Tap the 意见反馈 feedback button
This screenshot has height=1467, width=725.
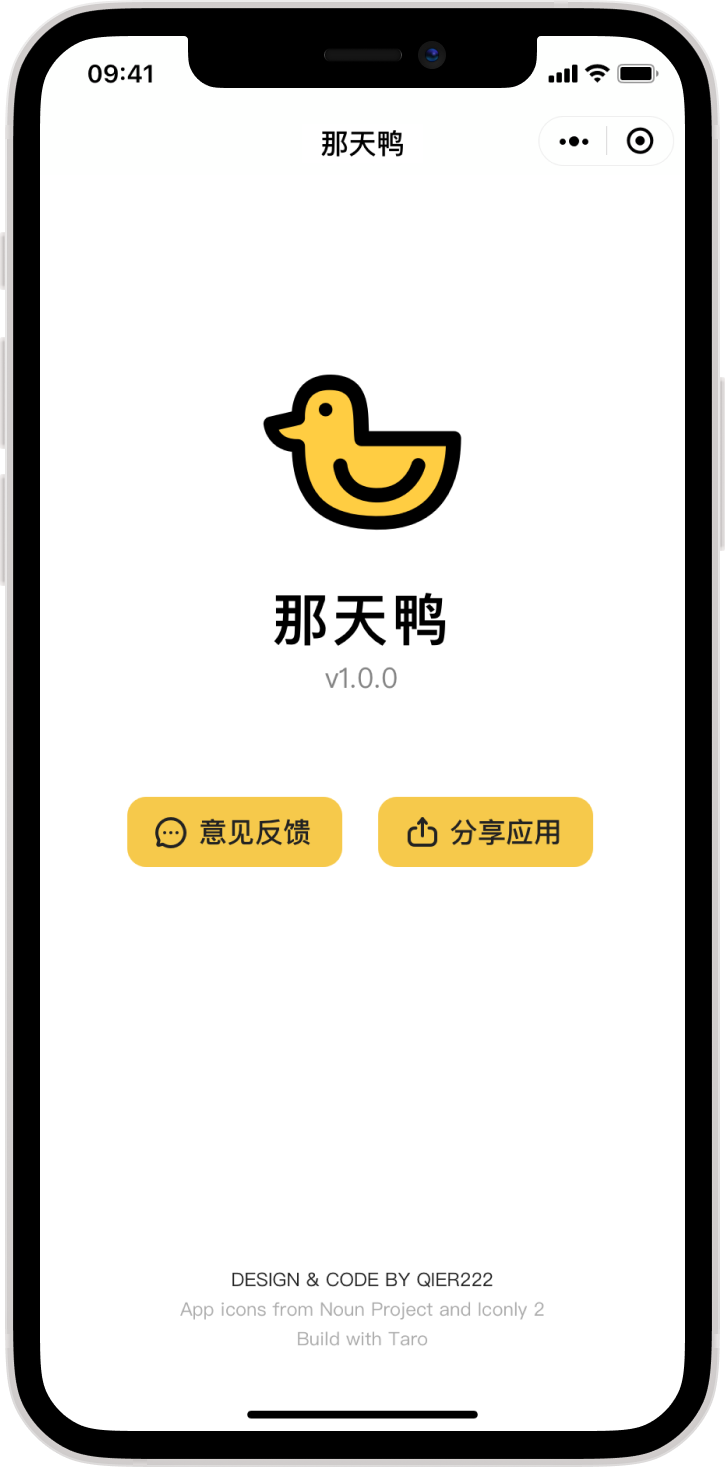pyautogui.click(x=234, y=832)
